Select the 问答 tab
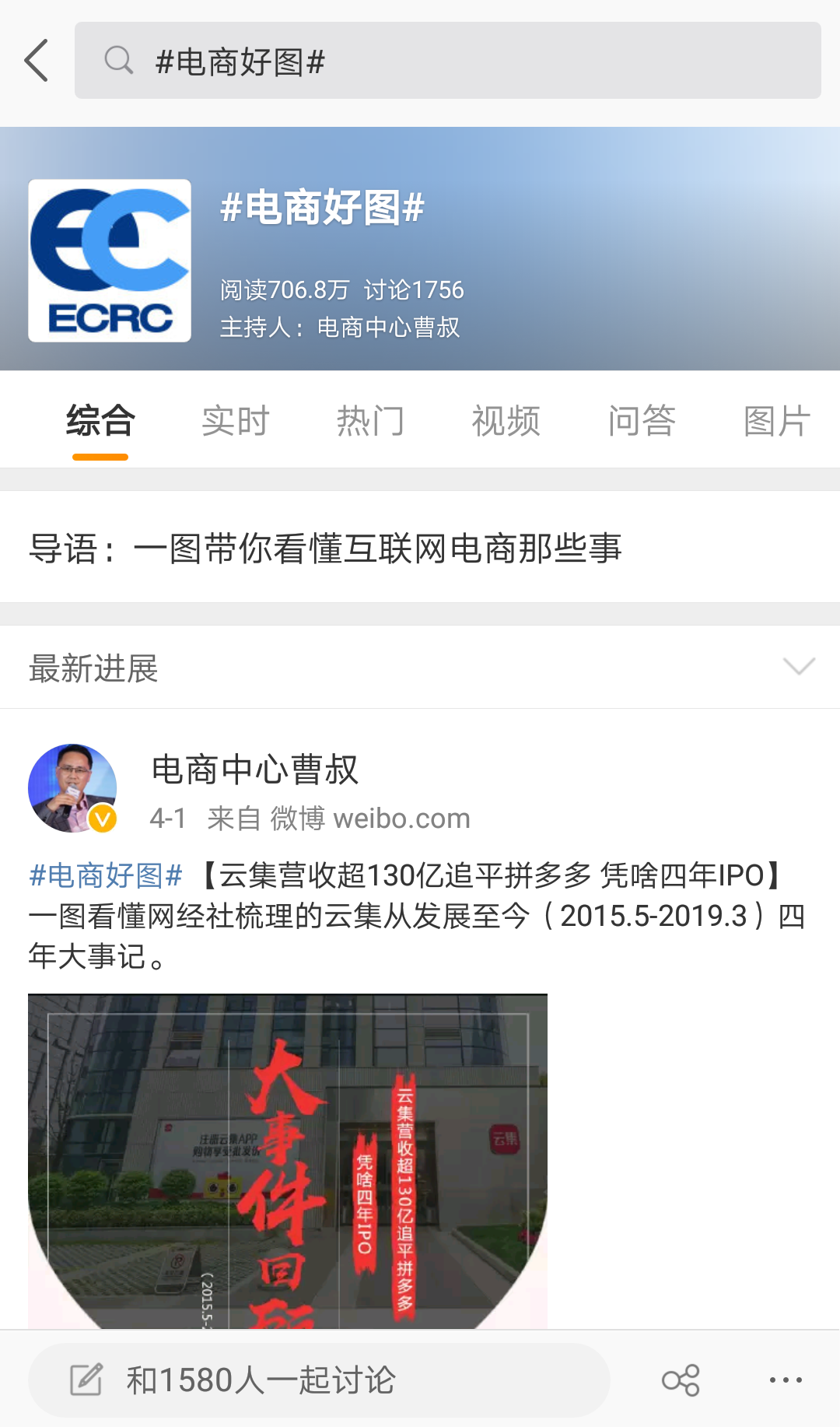Screen dimensions: 840x1427 pos(642,421)
